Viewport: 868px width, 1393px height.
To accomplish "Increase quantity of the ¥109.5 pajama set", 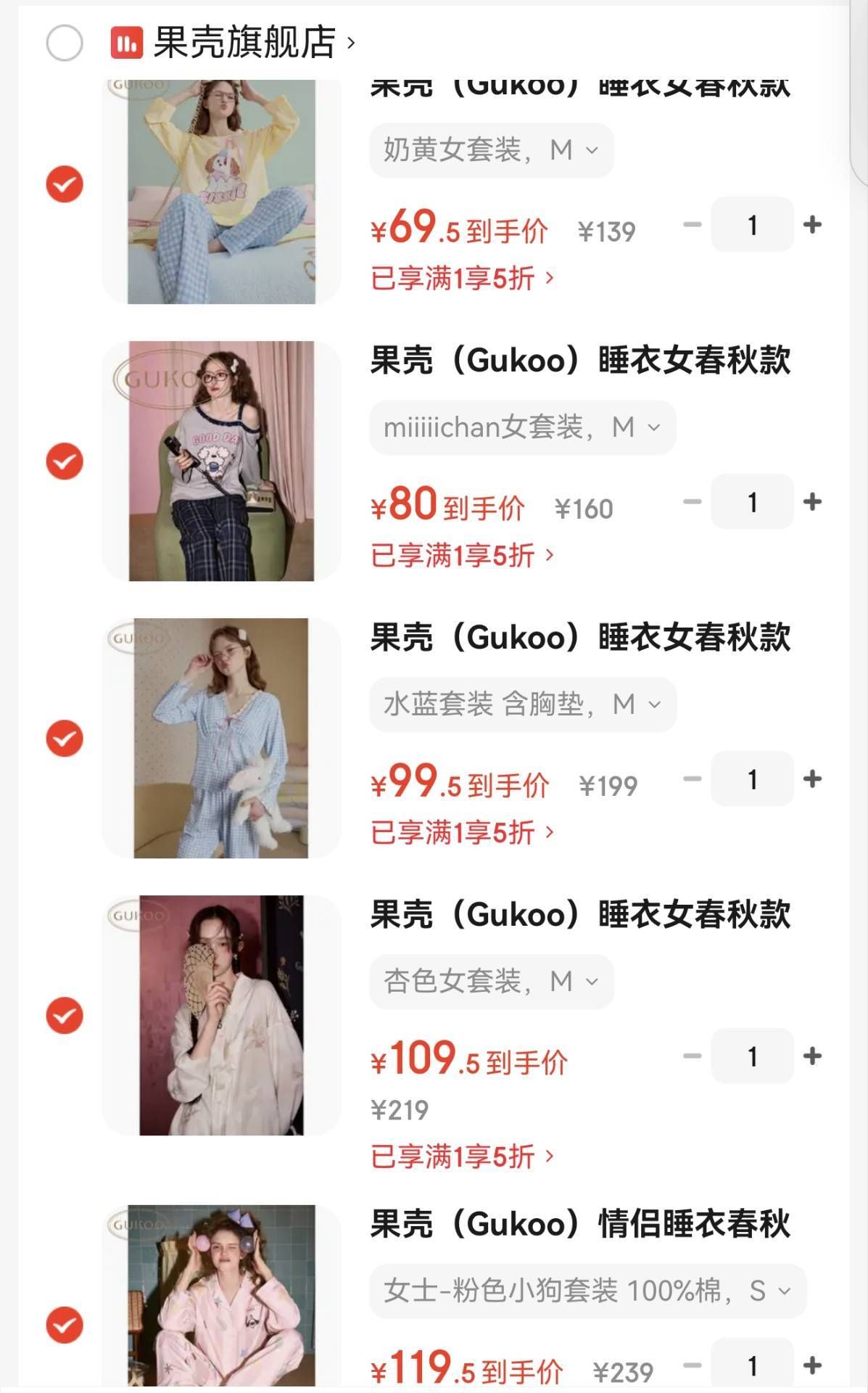I will pyautogui.click(x=812, y=1056).
